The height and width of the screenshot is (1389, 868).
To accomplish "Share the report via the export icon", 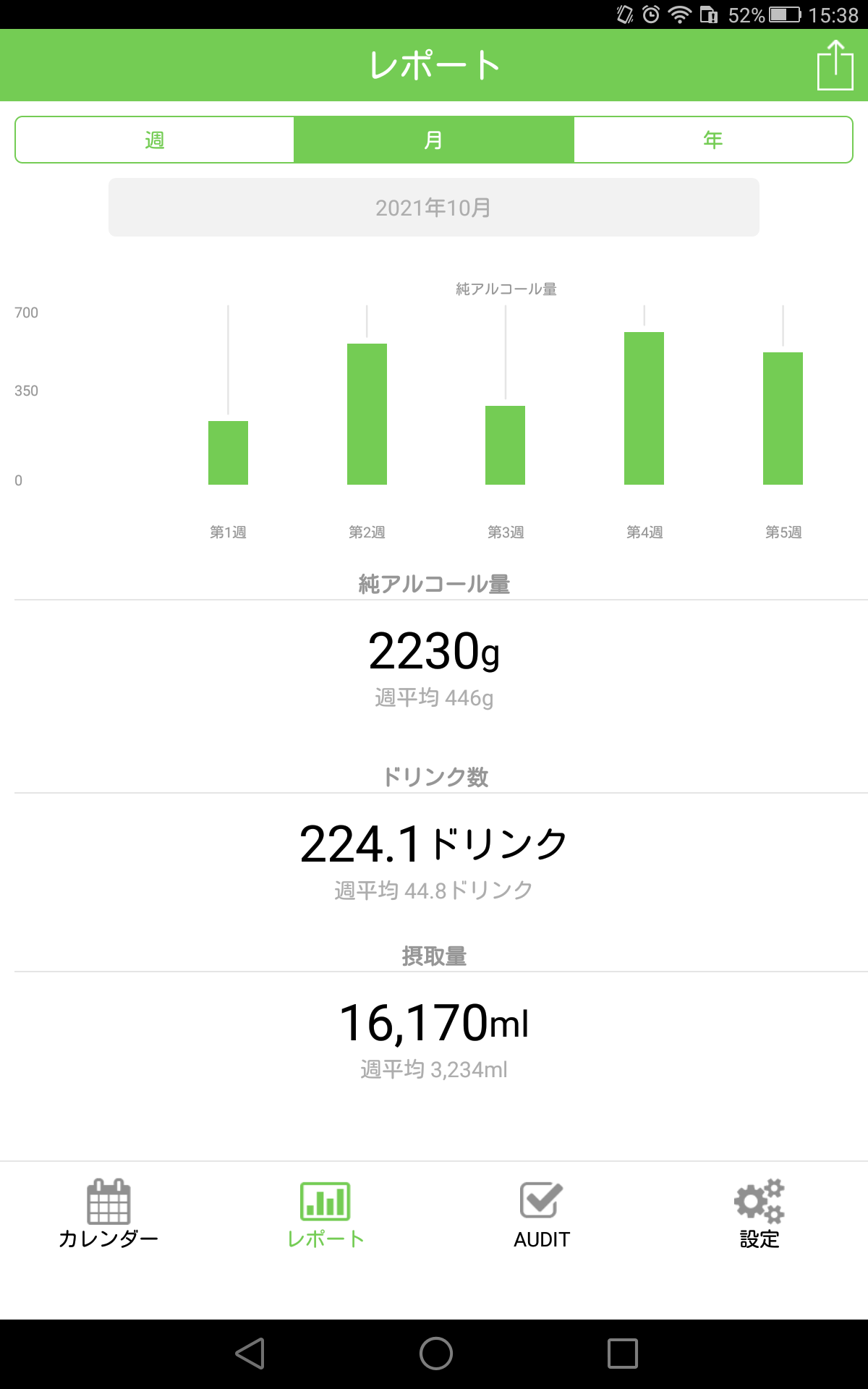I will [835, 65].
